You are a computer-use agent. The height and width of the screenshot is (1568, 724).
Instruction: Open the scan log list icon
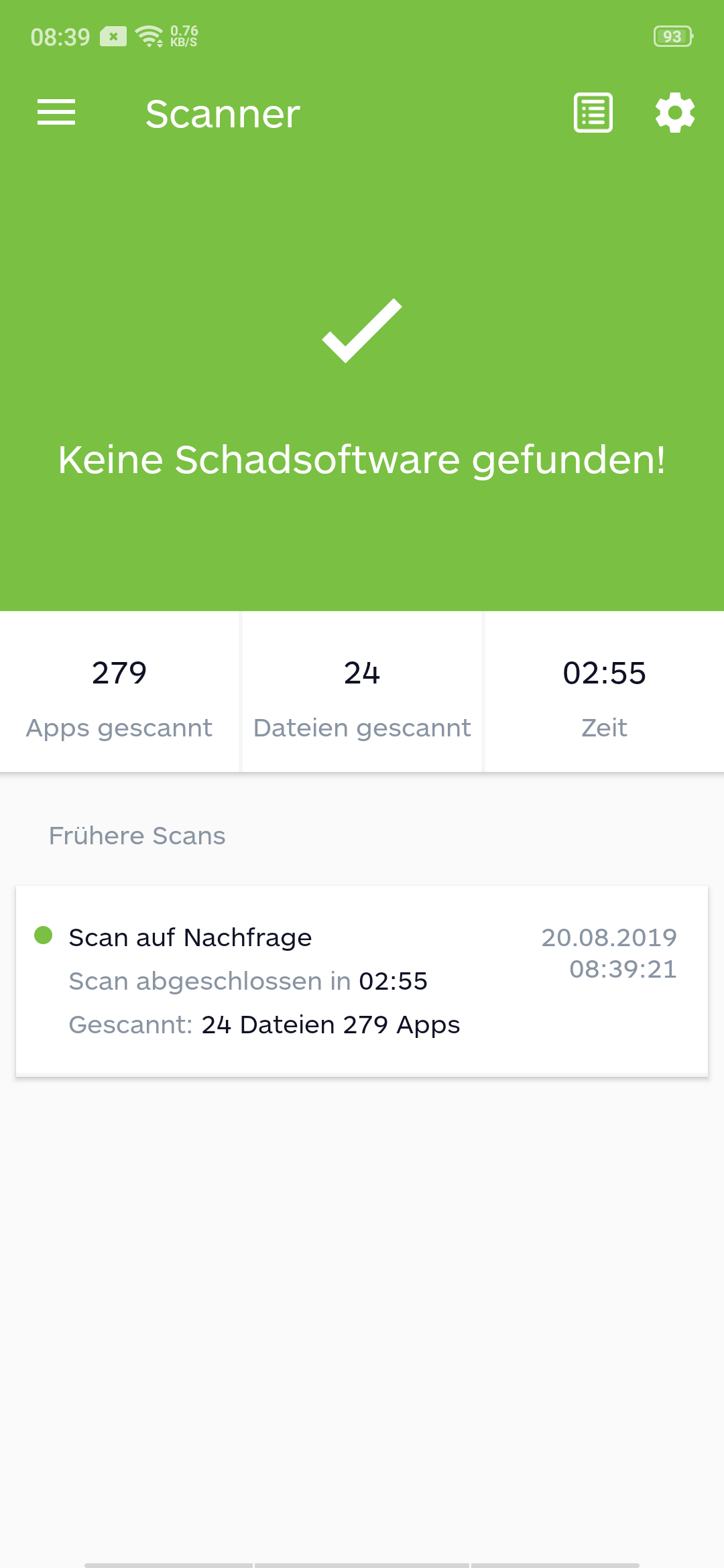point(593,113)
